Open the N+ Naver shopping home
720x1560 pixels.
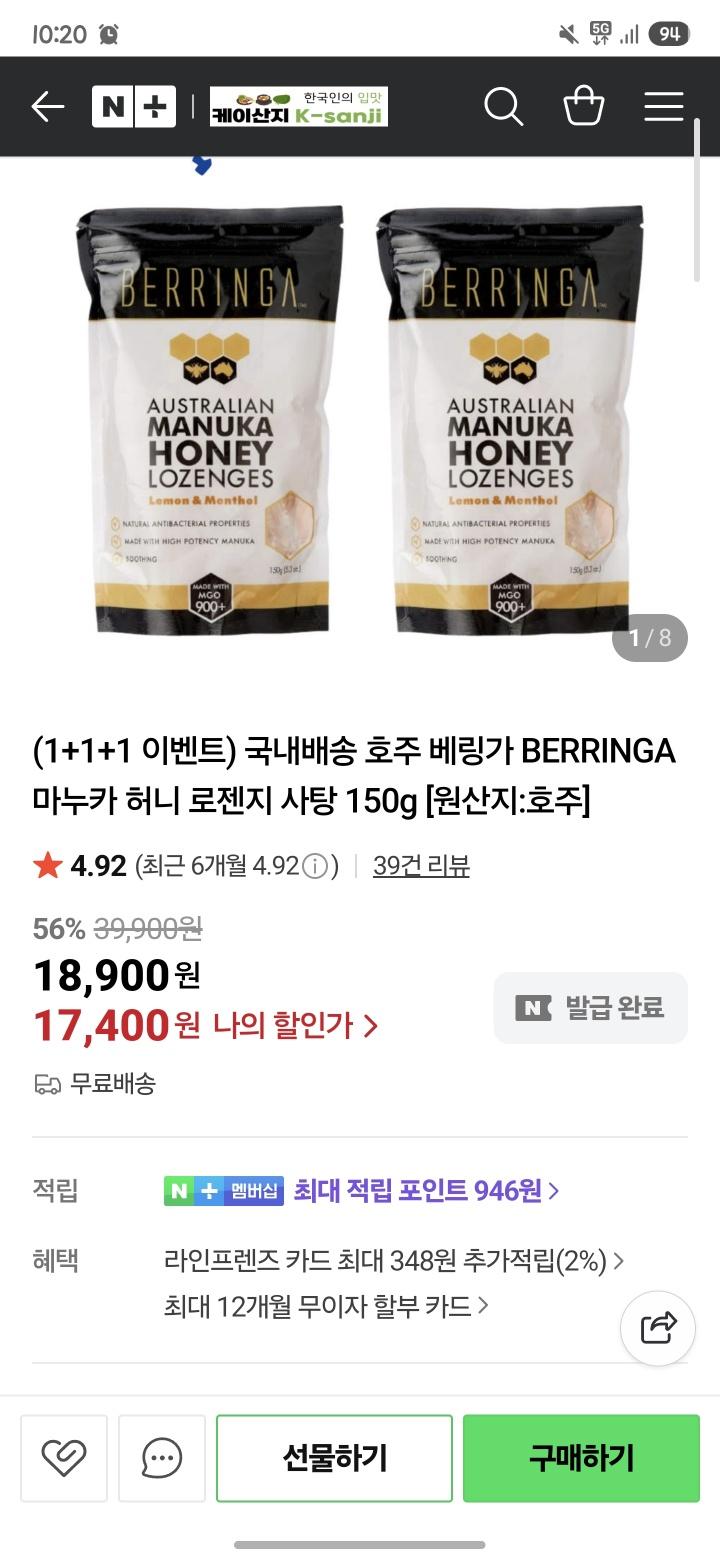pyautogui.click(x=133, y=107)
